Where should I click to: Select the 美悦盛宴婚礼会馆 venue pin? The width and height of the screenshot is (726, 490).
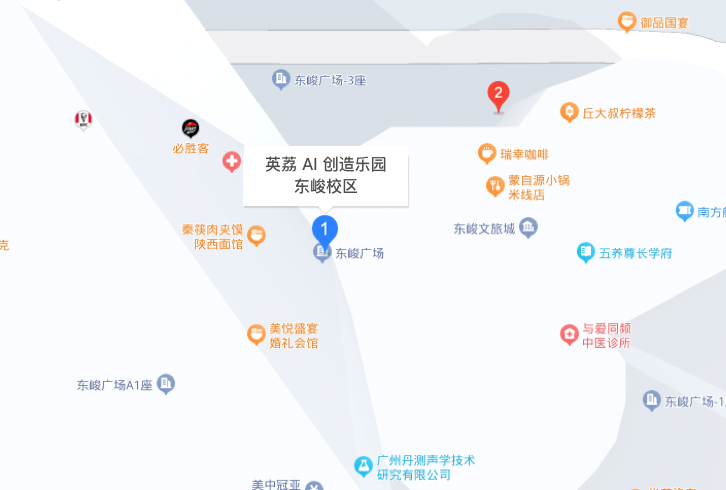[x=257, y=334]
